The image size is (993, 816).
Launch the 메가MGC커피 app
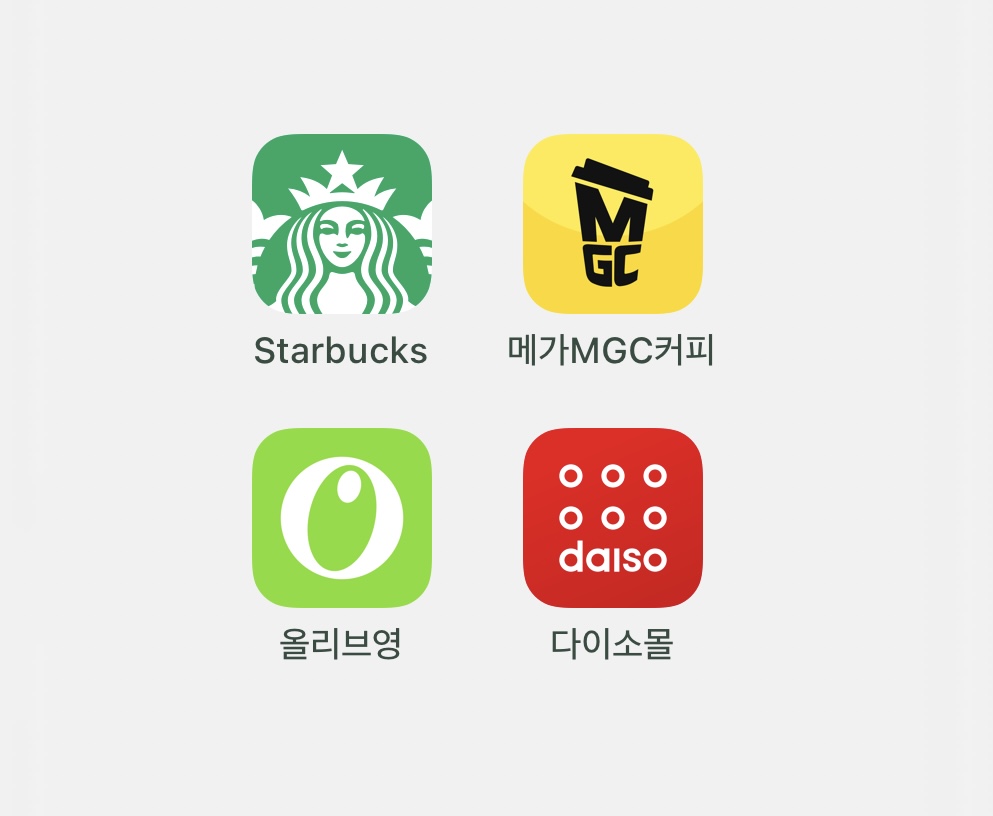click(x=613, y=224)
